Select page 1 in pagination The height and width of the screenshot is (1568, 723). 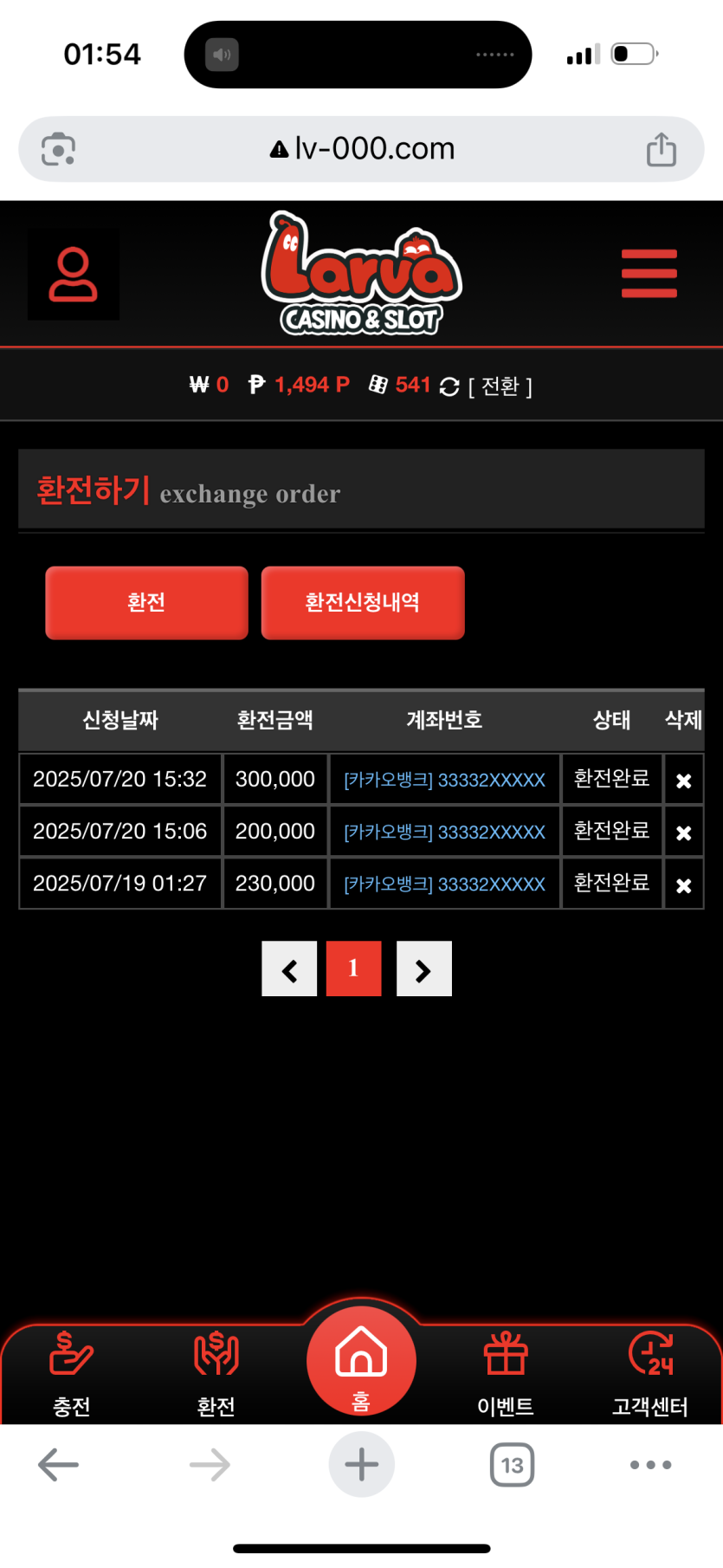click(353, 969)
